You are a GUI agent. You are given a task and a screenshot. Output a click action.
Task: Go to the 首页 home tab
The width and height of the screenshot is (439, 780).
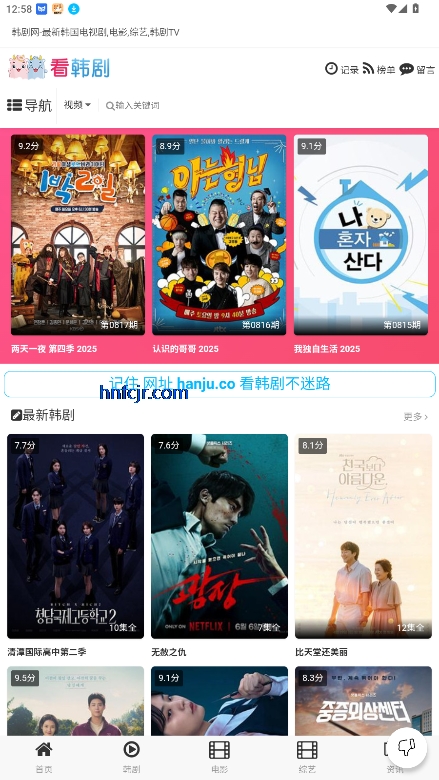point(44,757)
